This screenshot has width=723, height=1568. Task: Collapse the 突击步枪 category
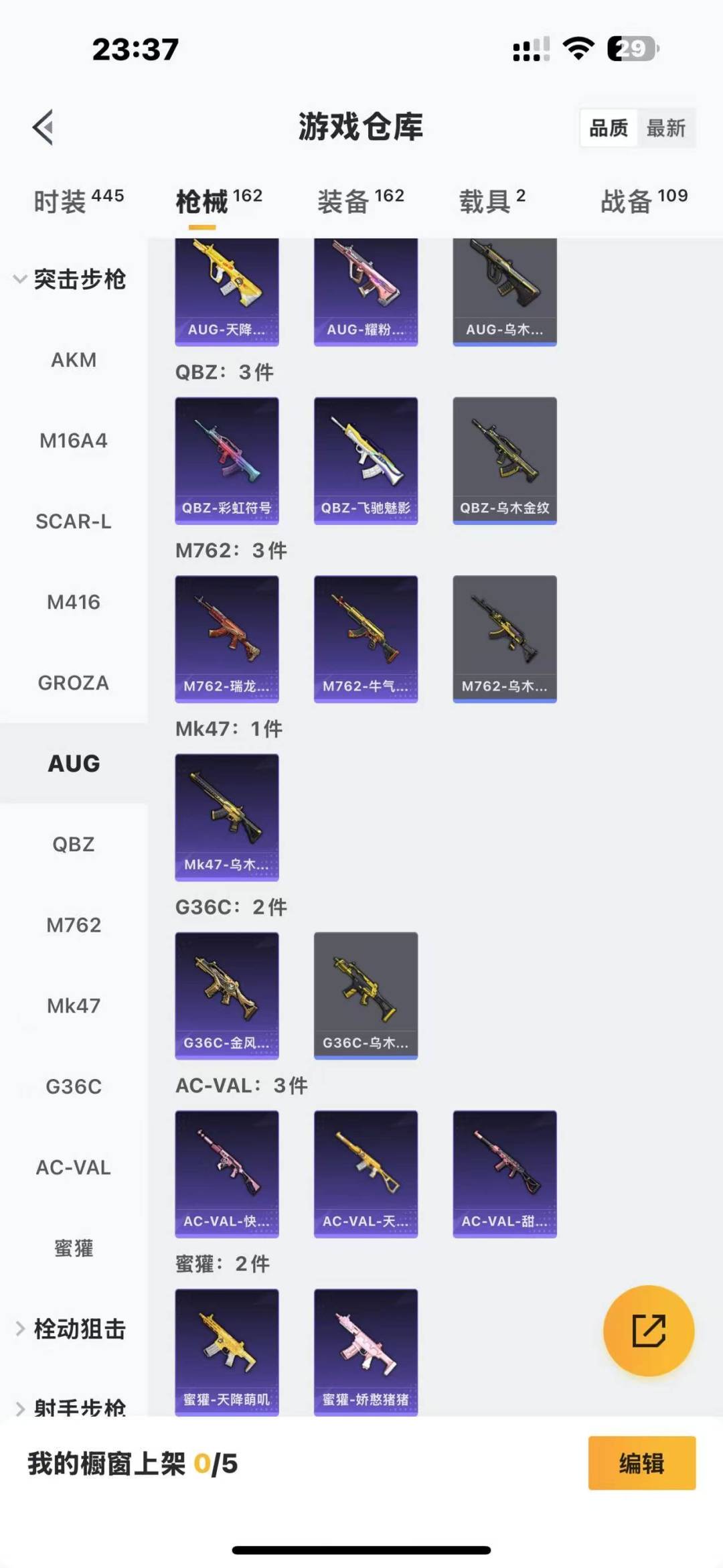70,279
